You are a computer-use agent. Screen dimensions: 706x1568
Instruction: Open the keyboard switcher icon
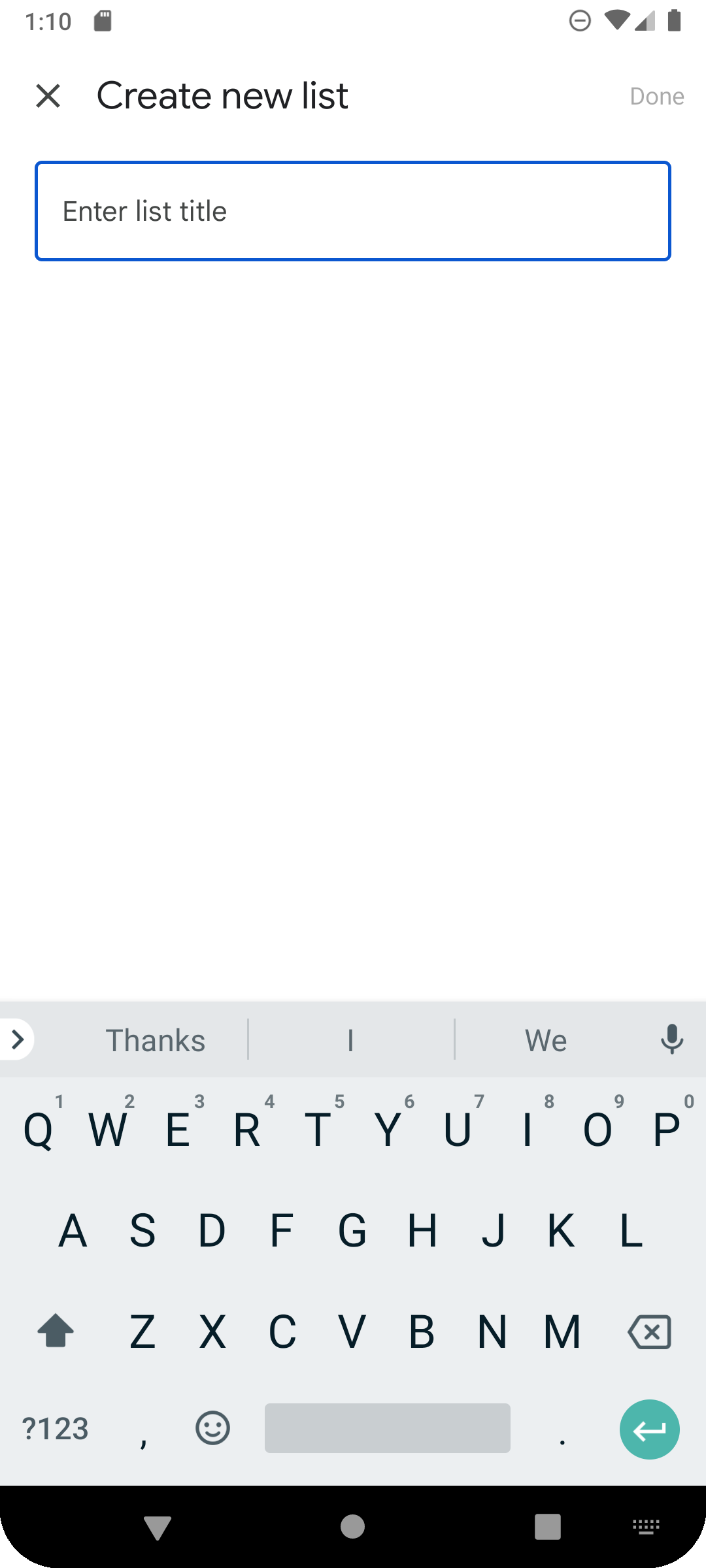(x=646, y=1527)
